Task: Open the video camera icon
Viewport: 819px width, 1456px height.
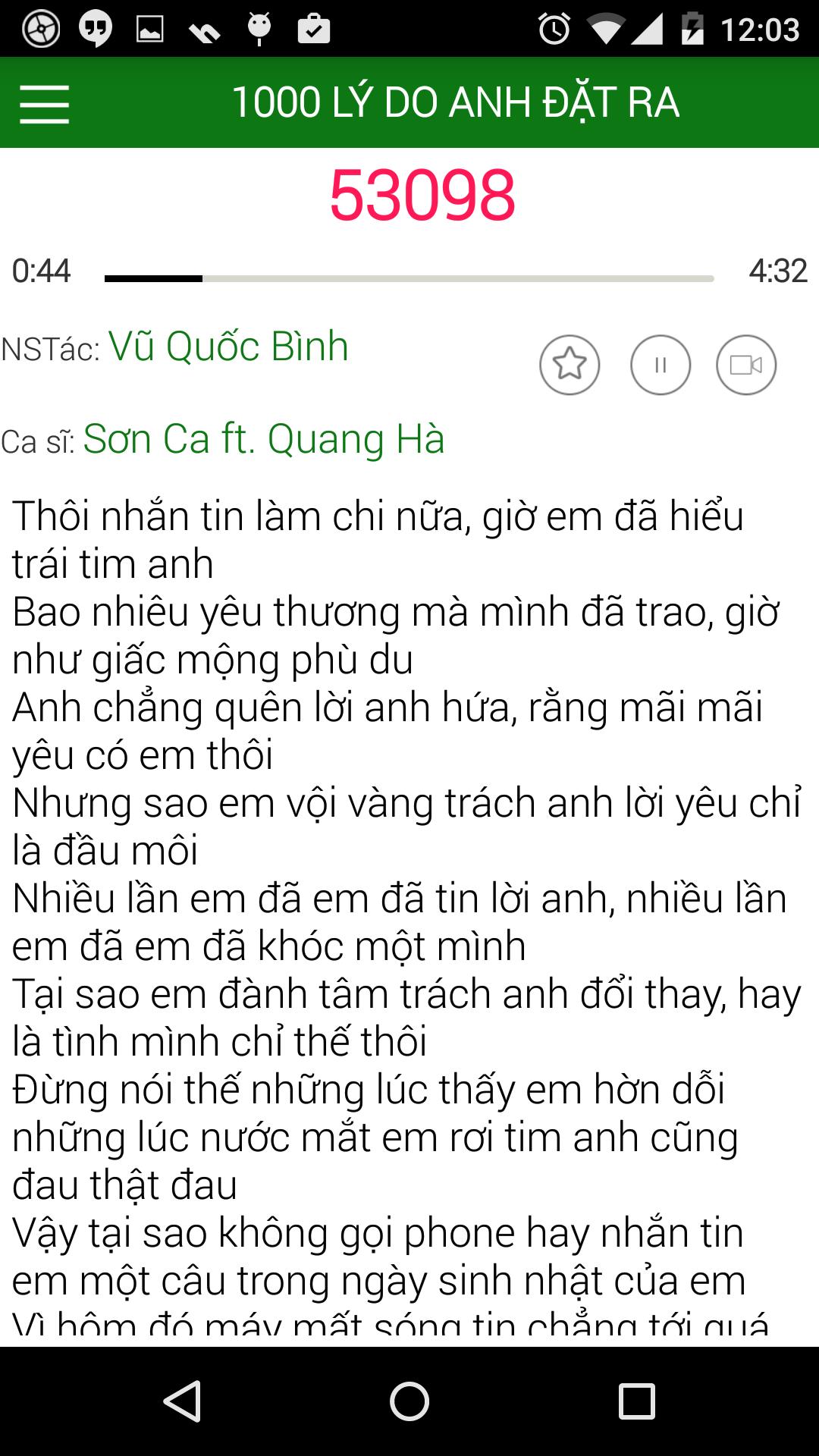Action: (746, 365)
